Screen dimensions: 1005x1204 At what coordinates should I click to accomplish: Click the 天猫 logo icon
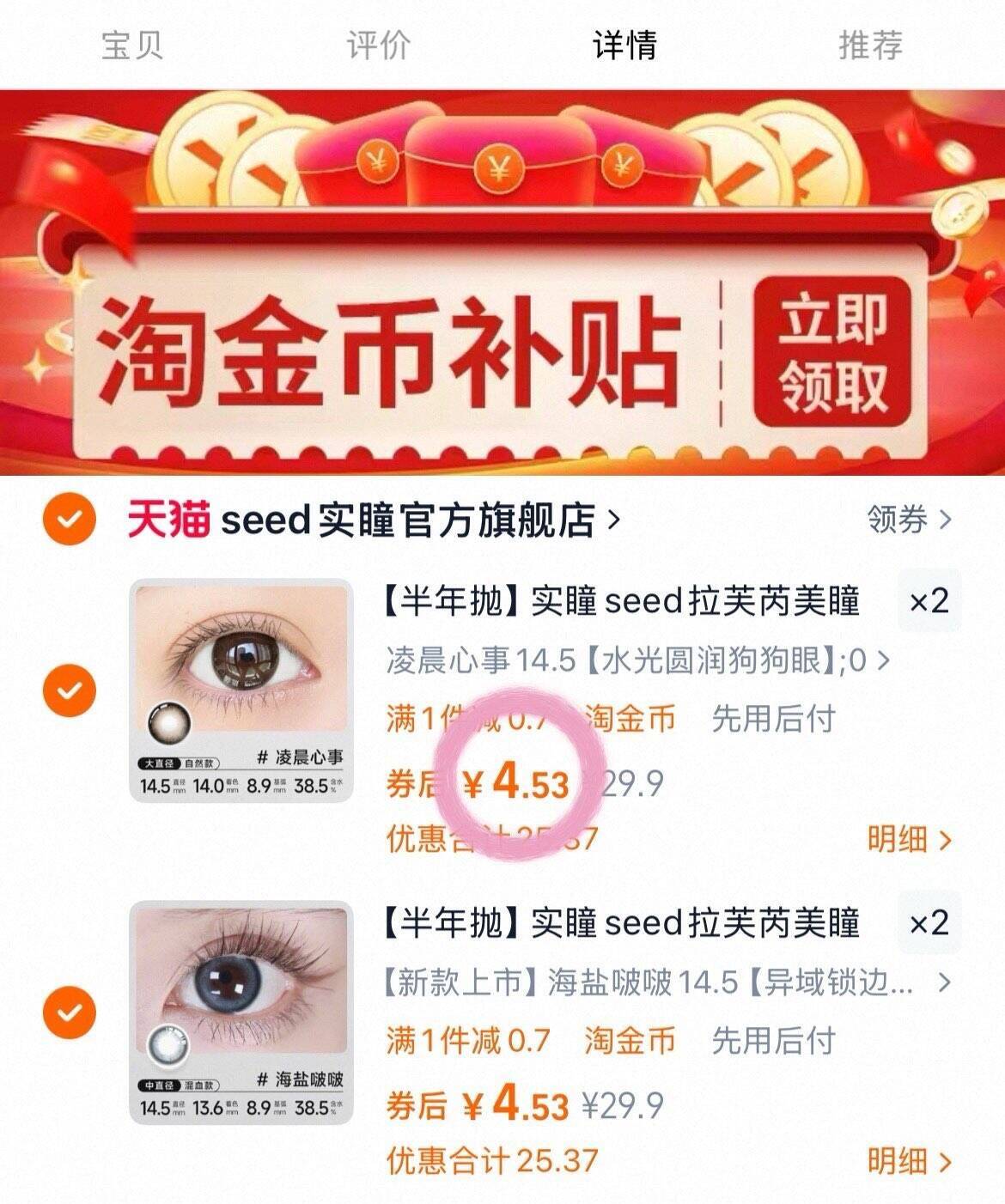pos(170,520)
